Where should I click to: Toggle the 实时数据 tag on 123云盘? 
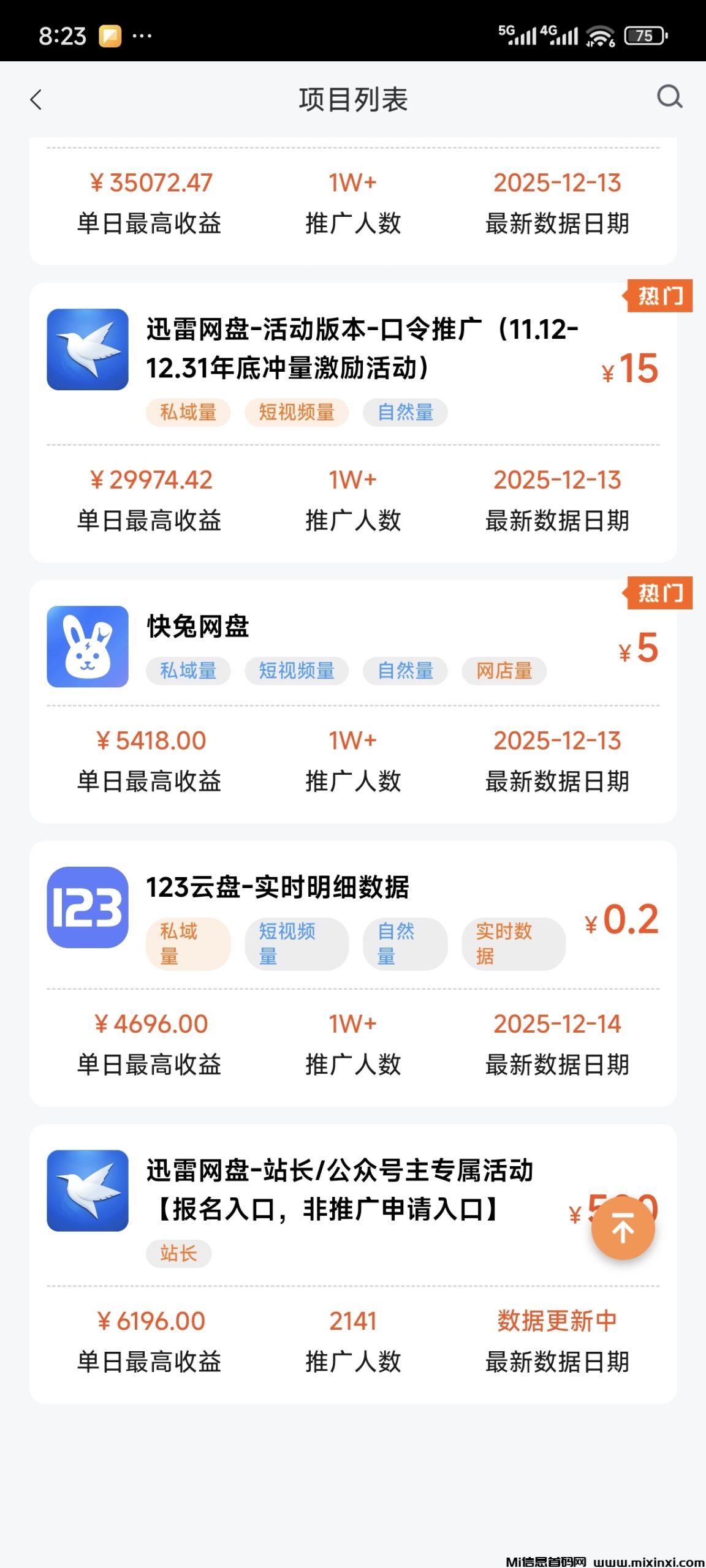click(x=514, y=943)
